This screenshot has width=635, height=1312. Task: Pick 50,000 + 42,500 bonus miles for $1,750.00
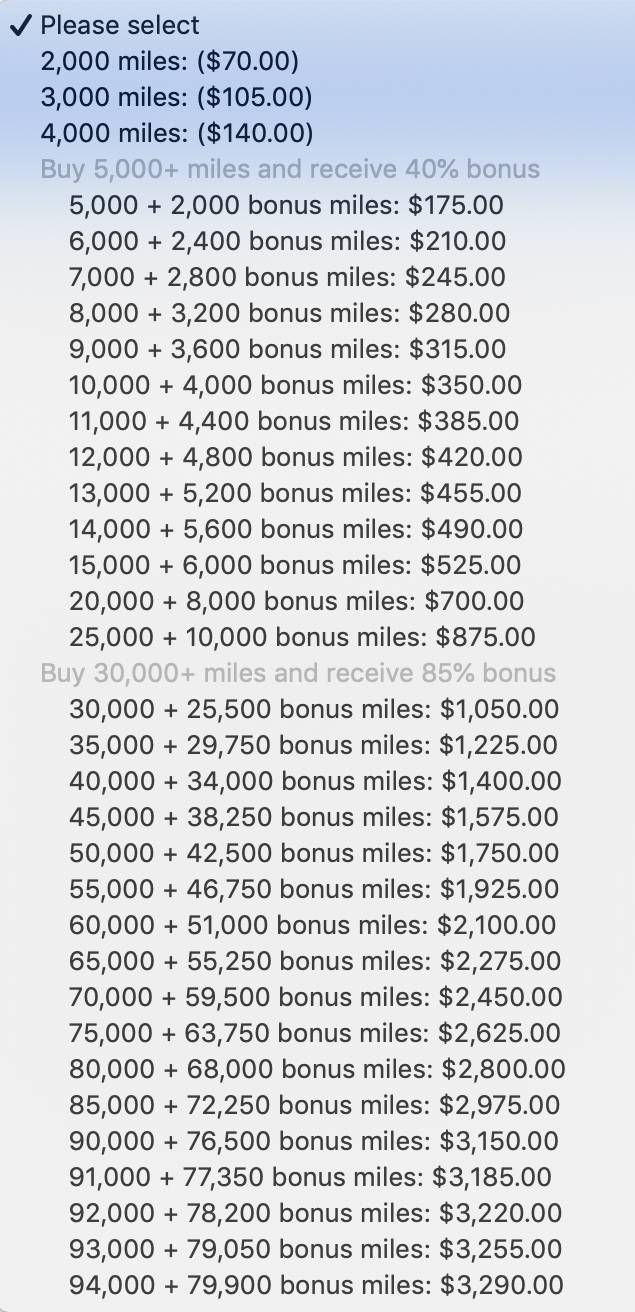[317, 853]
